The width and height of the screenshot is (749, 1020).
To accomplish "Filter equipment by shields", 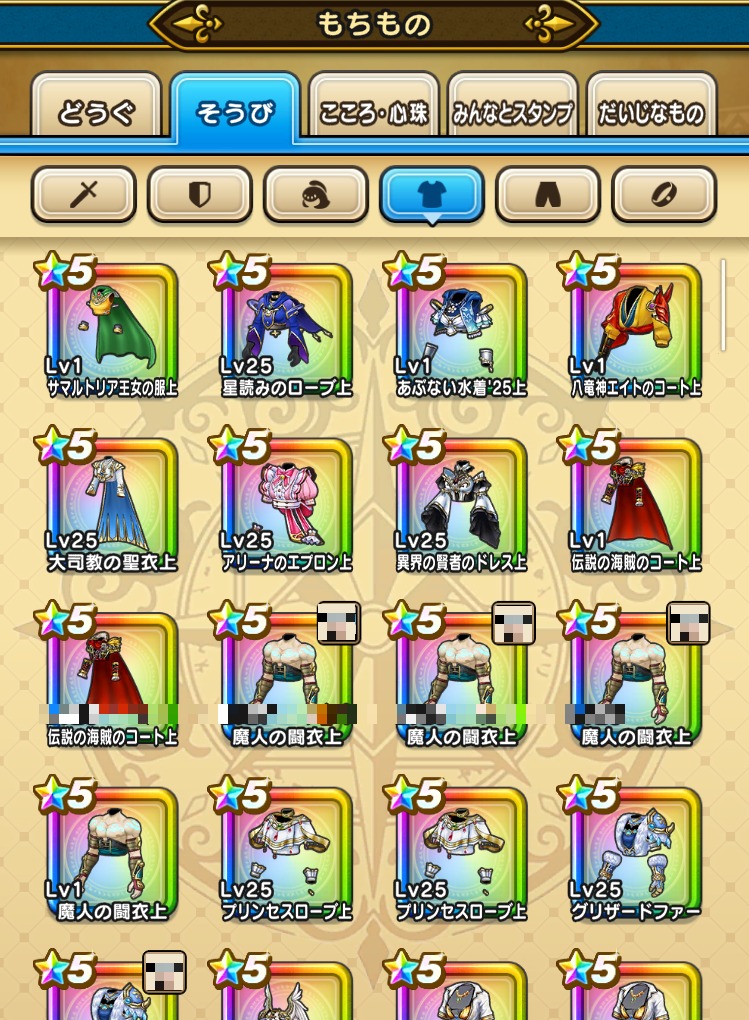I will pyautogui.click(x=199, y=194).
